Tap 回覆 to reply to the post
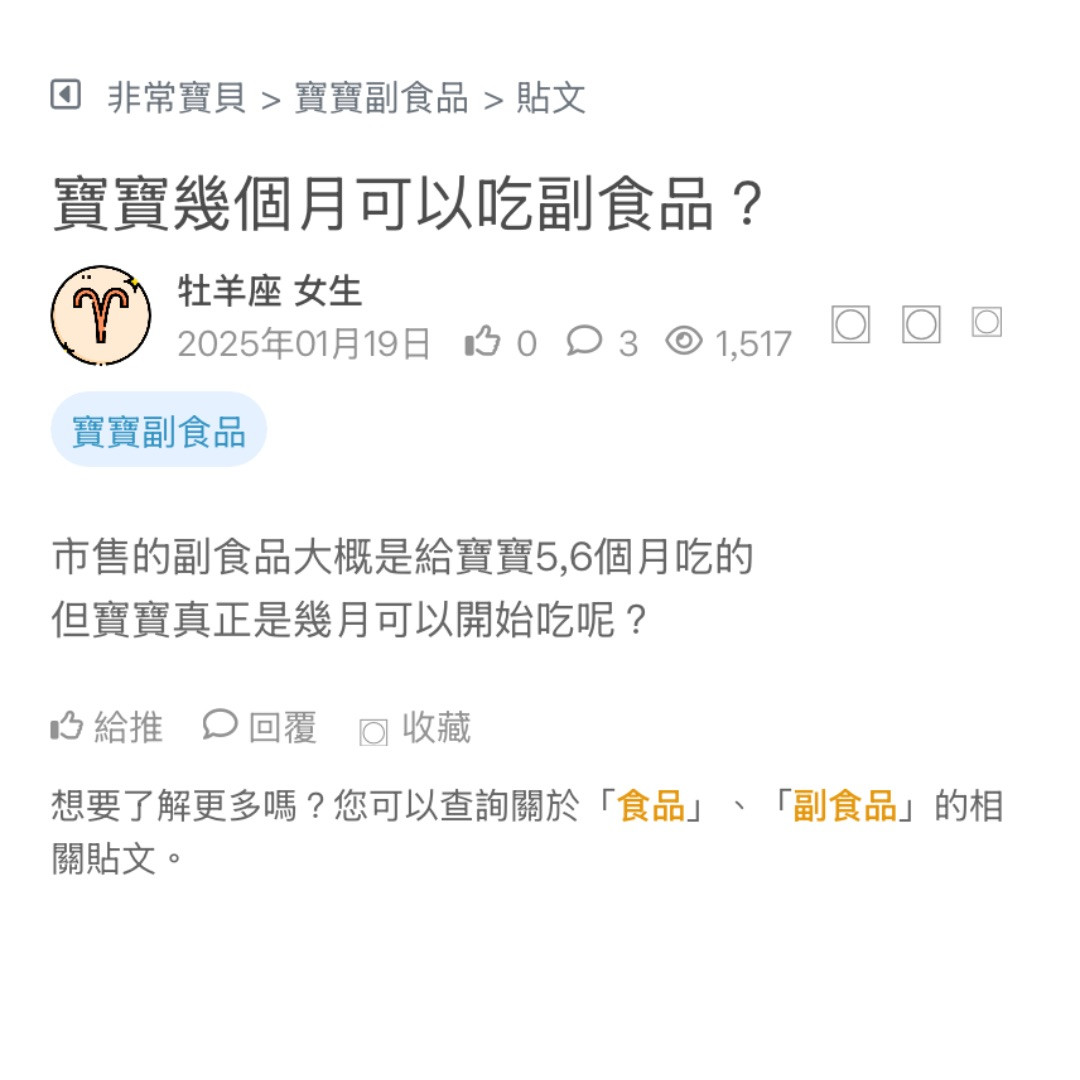The image size is (1080, 1080). pos(260,727)
